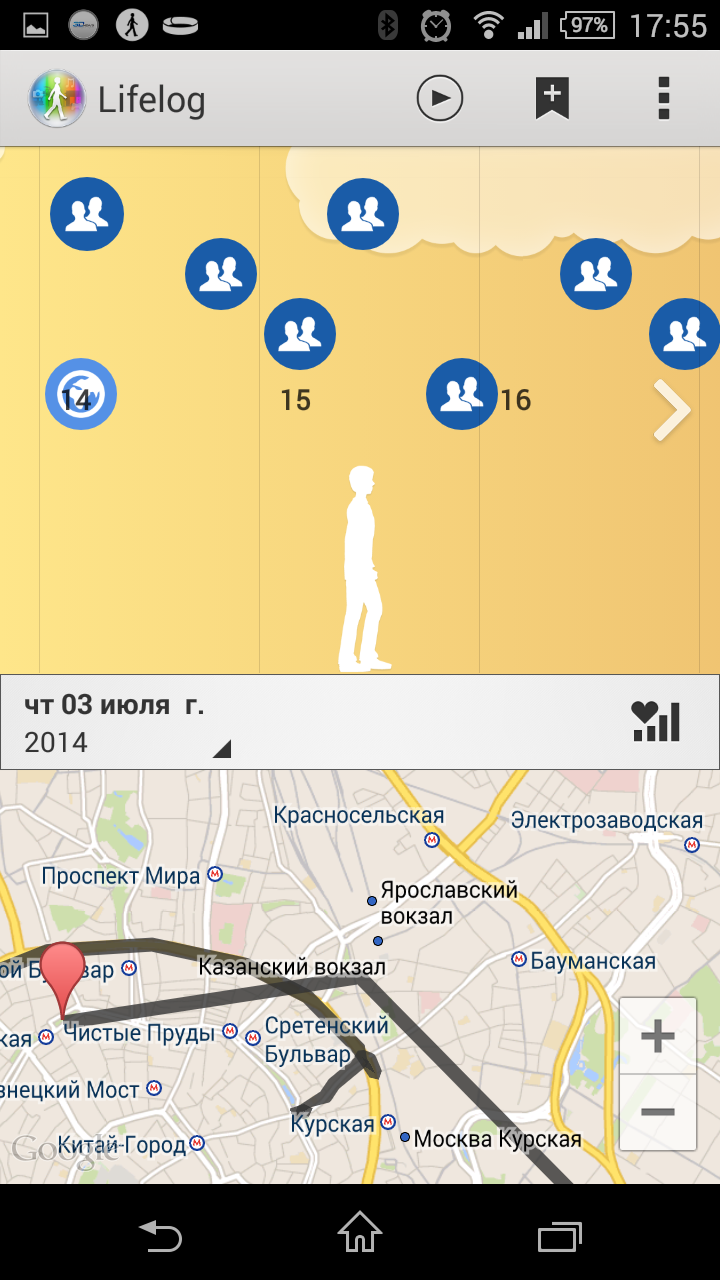Tap the Lifelog app icon

coord(57,99)
